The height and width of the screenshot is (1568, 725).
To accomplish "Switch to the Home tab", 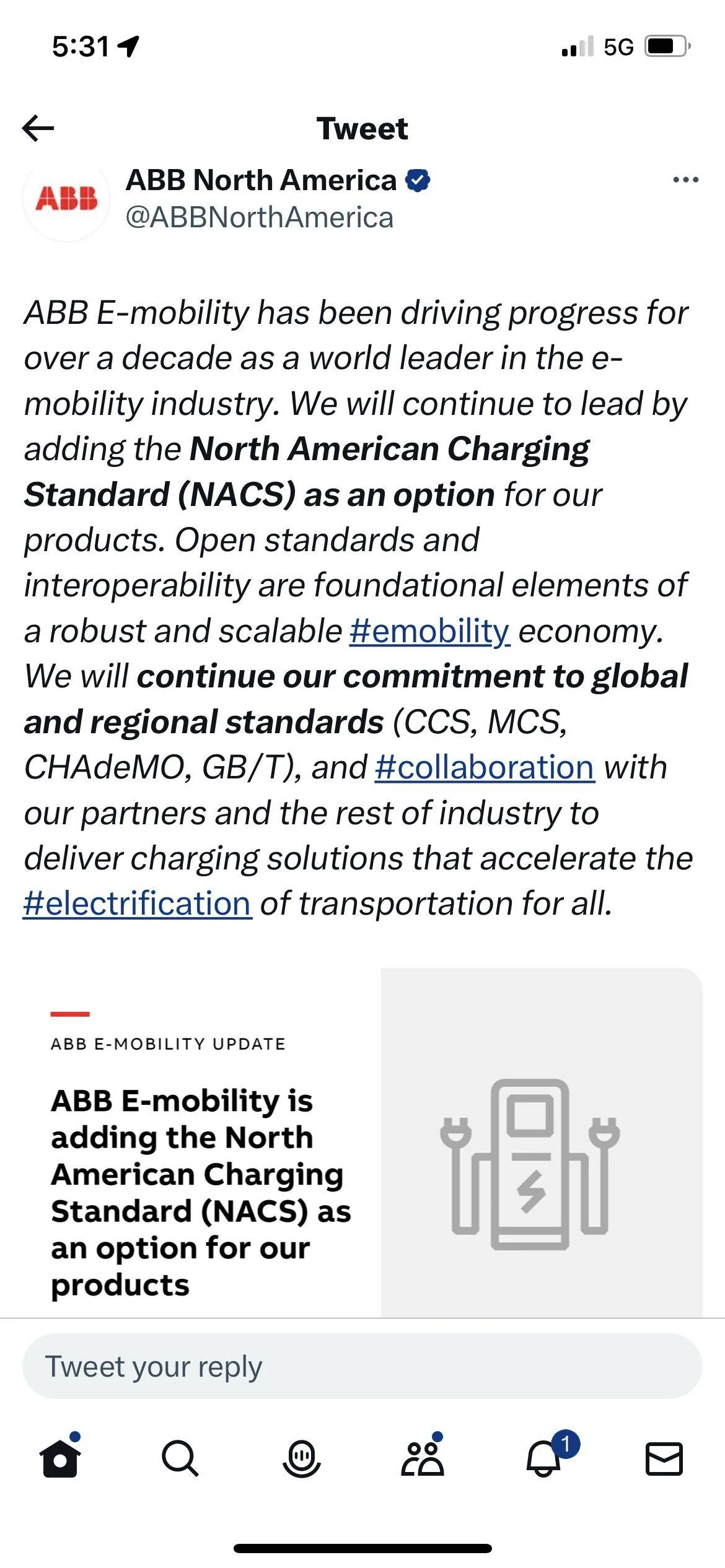I will click(x=60, y=1458).
